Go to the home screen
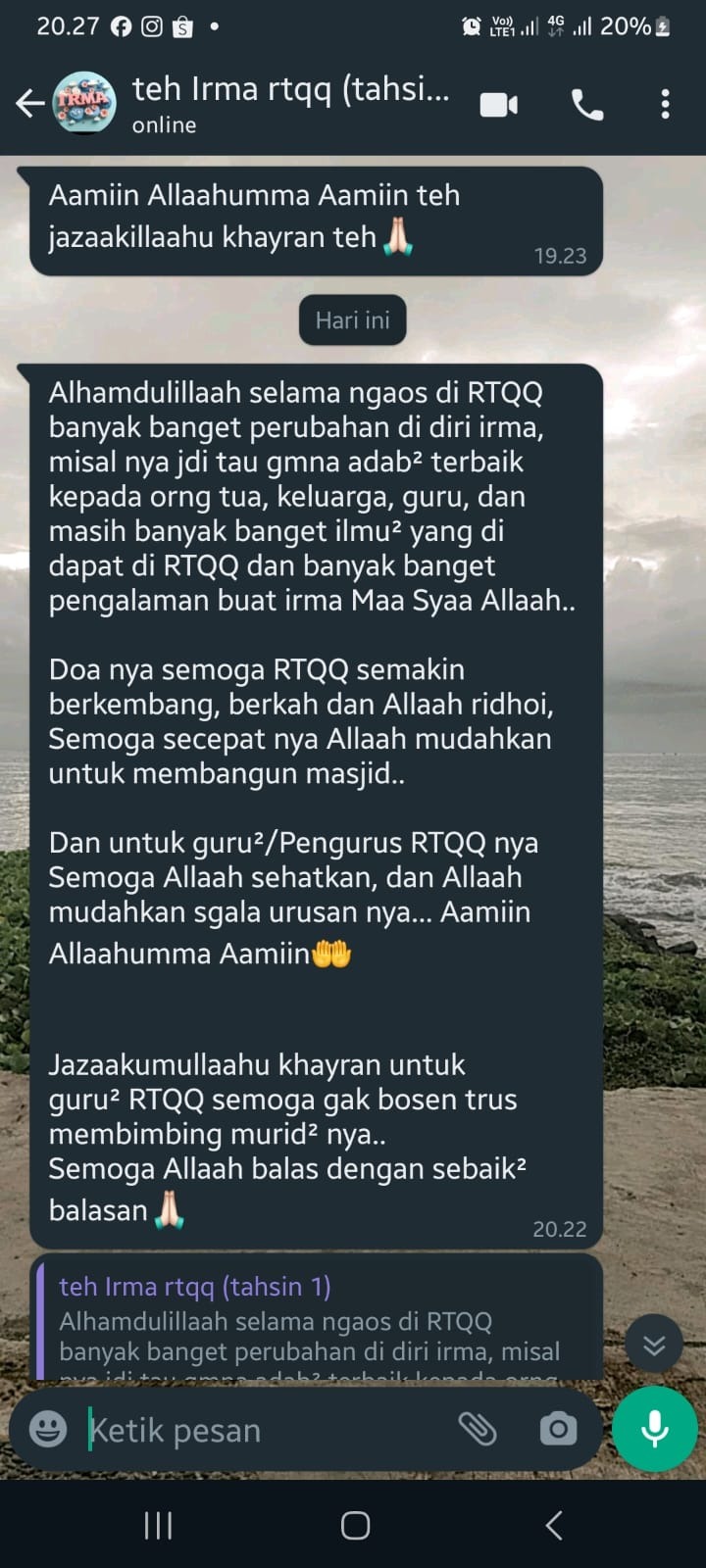 click(355, 1525)
